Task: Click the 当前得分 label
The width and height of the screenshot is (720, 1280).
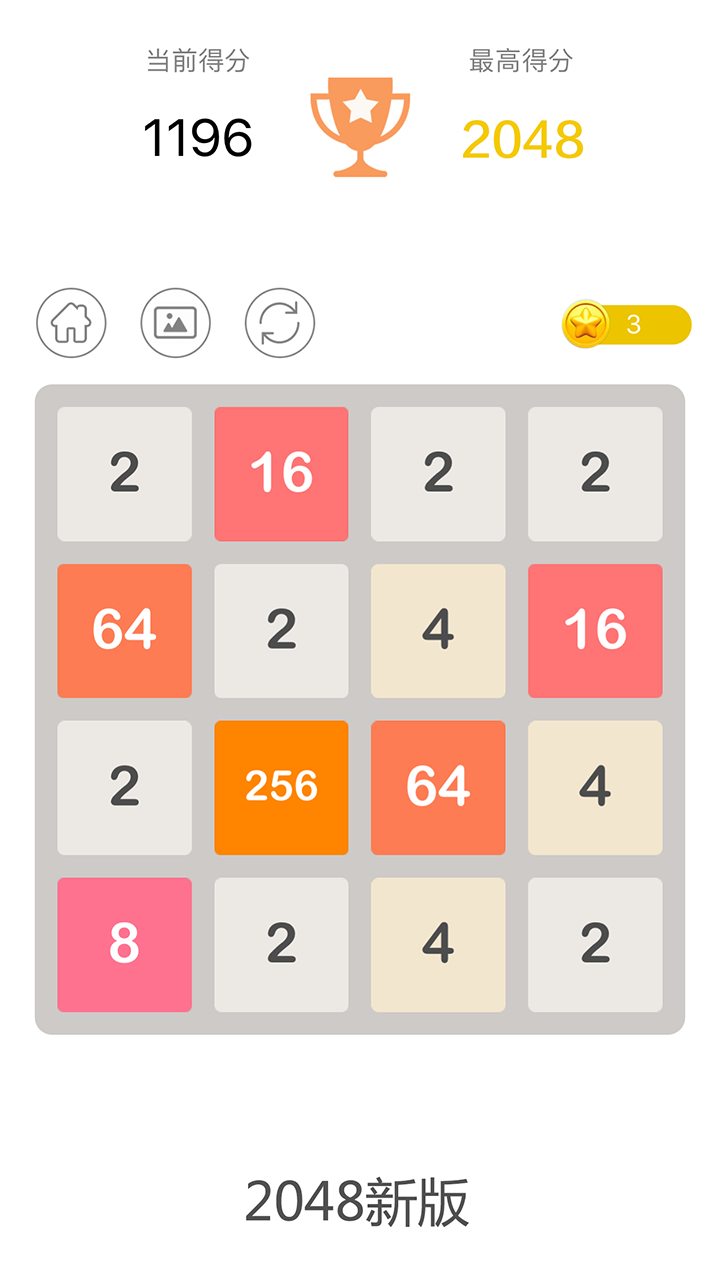Action: (198, 62)
